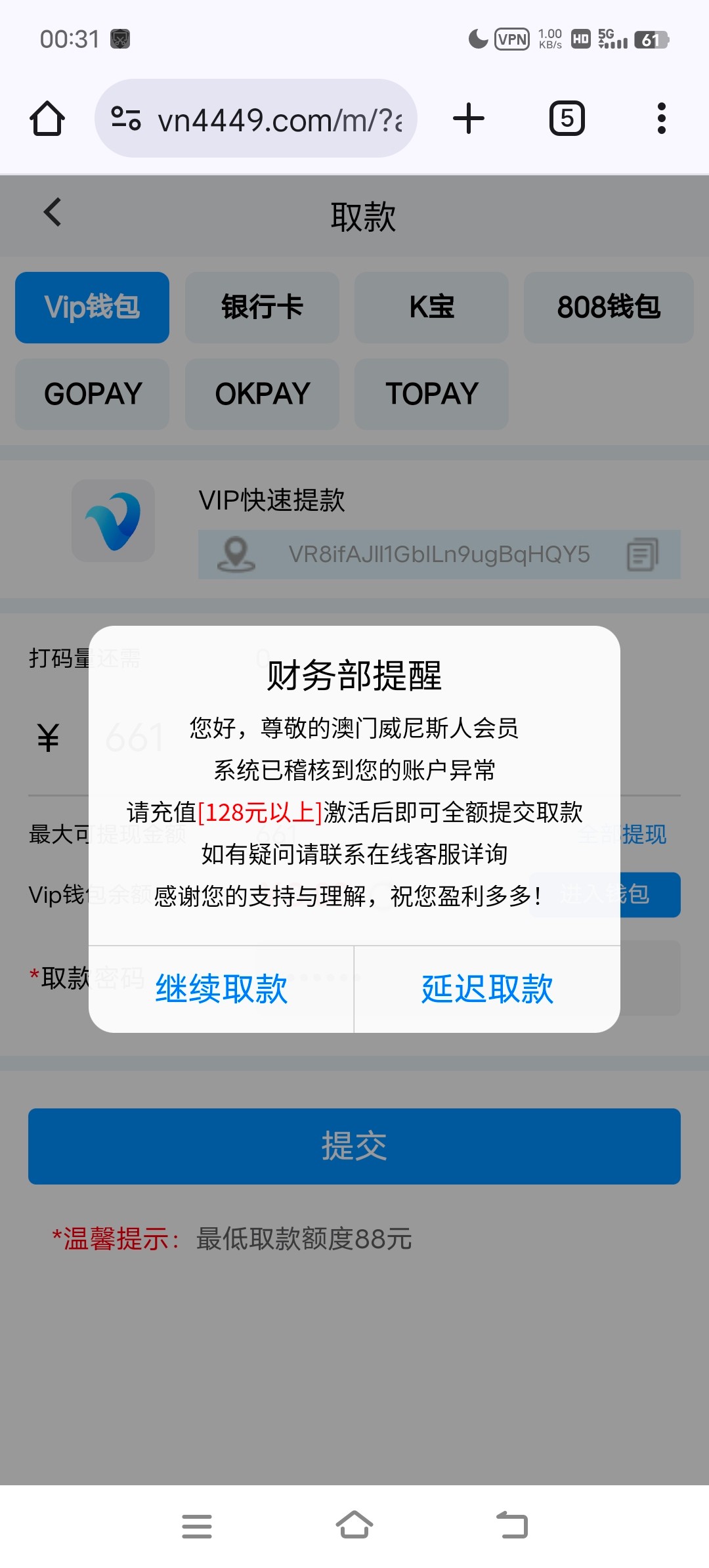Switch to 银行卡 withdrawal method

[x=262, y=307]
